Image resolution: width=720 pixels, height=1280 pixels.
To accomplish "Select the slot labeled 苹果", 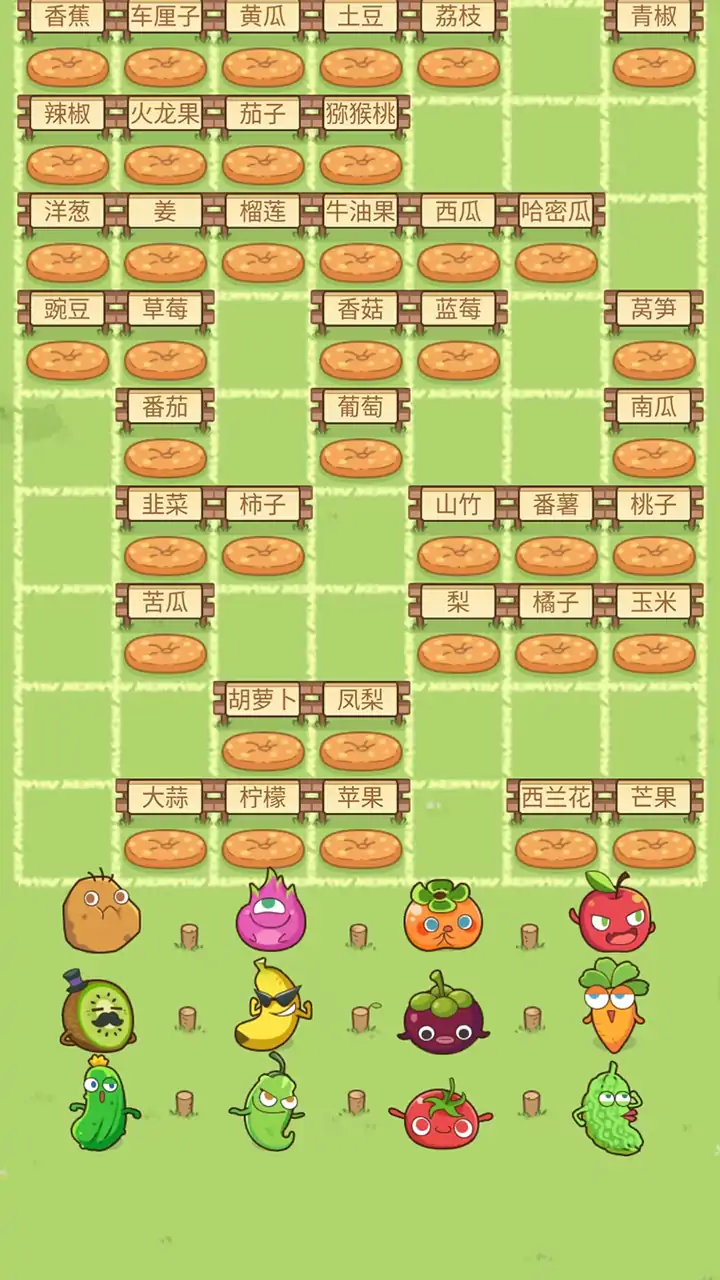I will point(361,849).
